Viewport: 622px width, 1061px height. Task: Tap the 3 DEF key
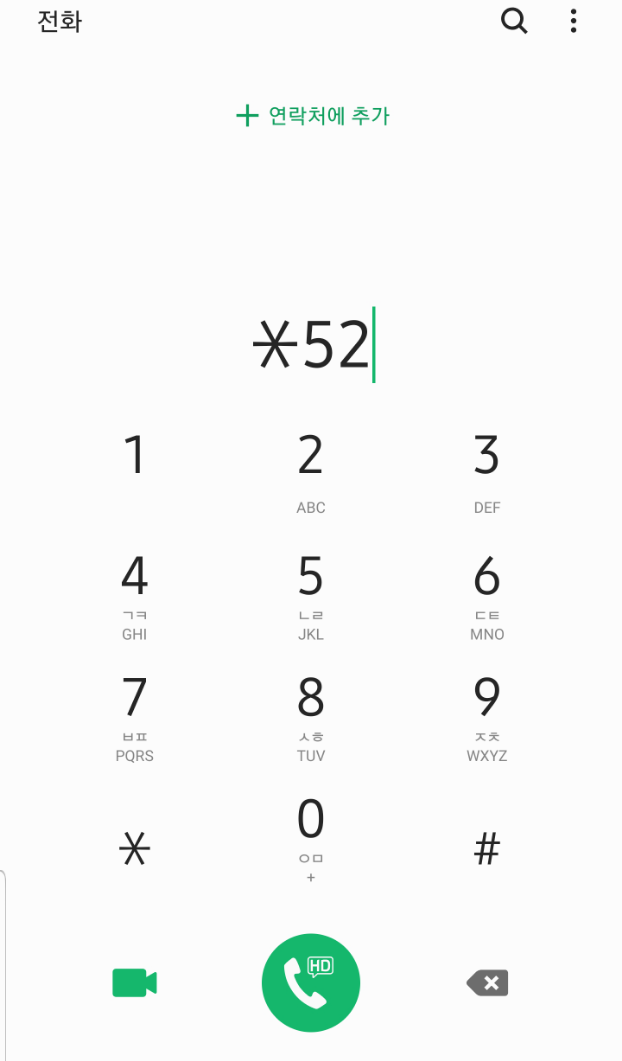(x=487, y=470)
